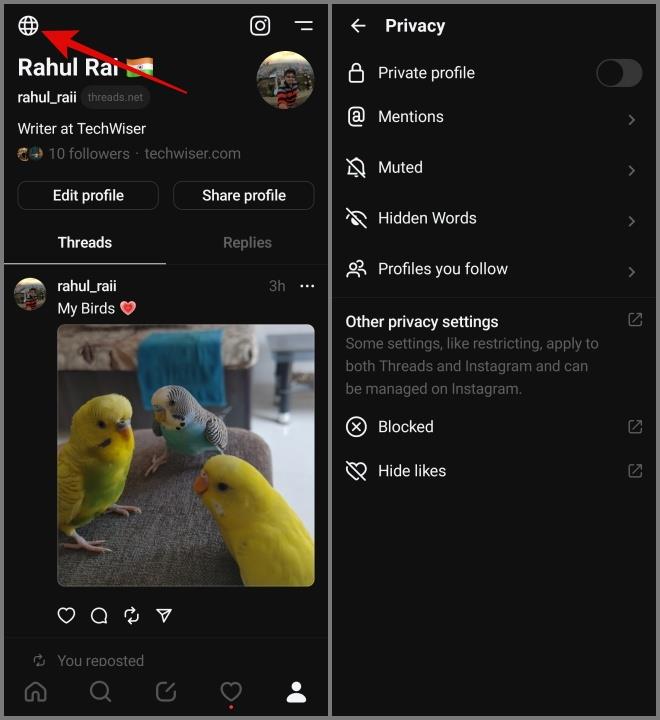Open Mentions privacy settings

494,117
